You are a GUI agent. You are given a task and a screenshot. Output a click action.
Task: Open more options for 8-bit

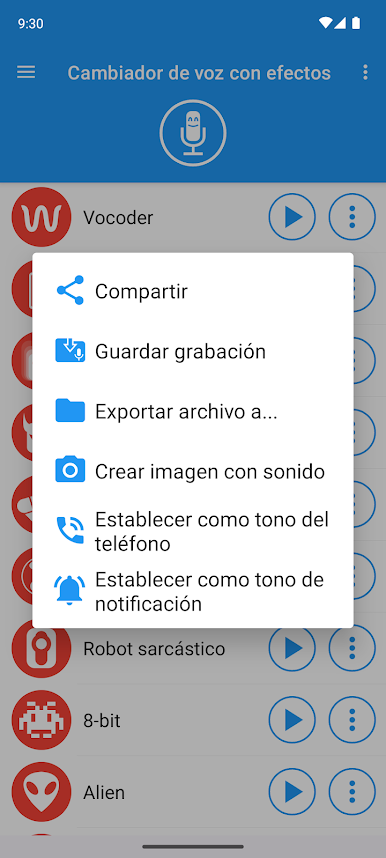pyautogui.click(x=352, y=720)
